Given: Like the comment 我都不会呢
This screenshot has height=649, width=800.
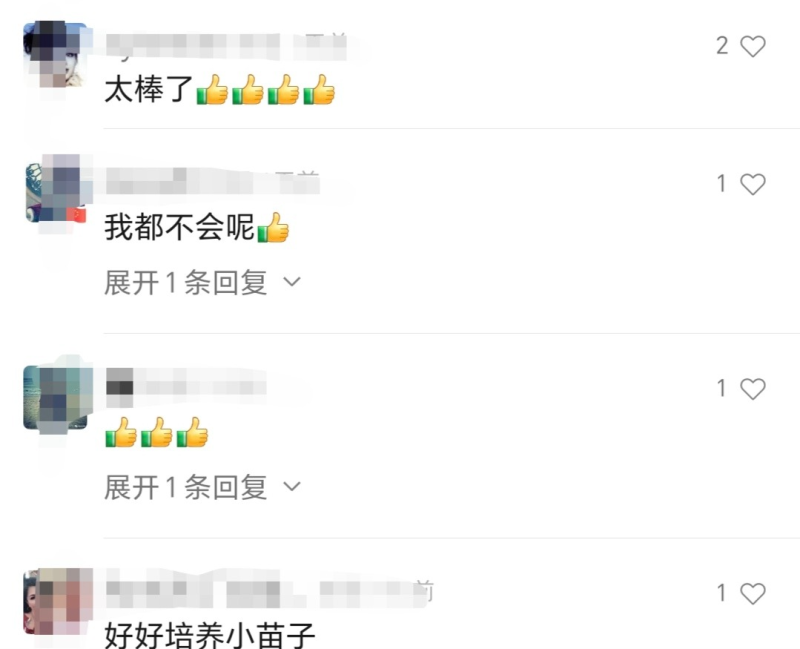Looking at the screenshot, I should pos(752,184).
